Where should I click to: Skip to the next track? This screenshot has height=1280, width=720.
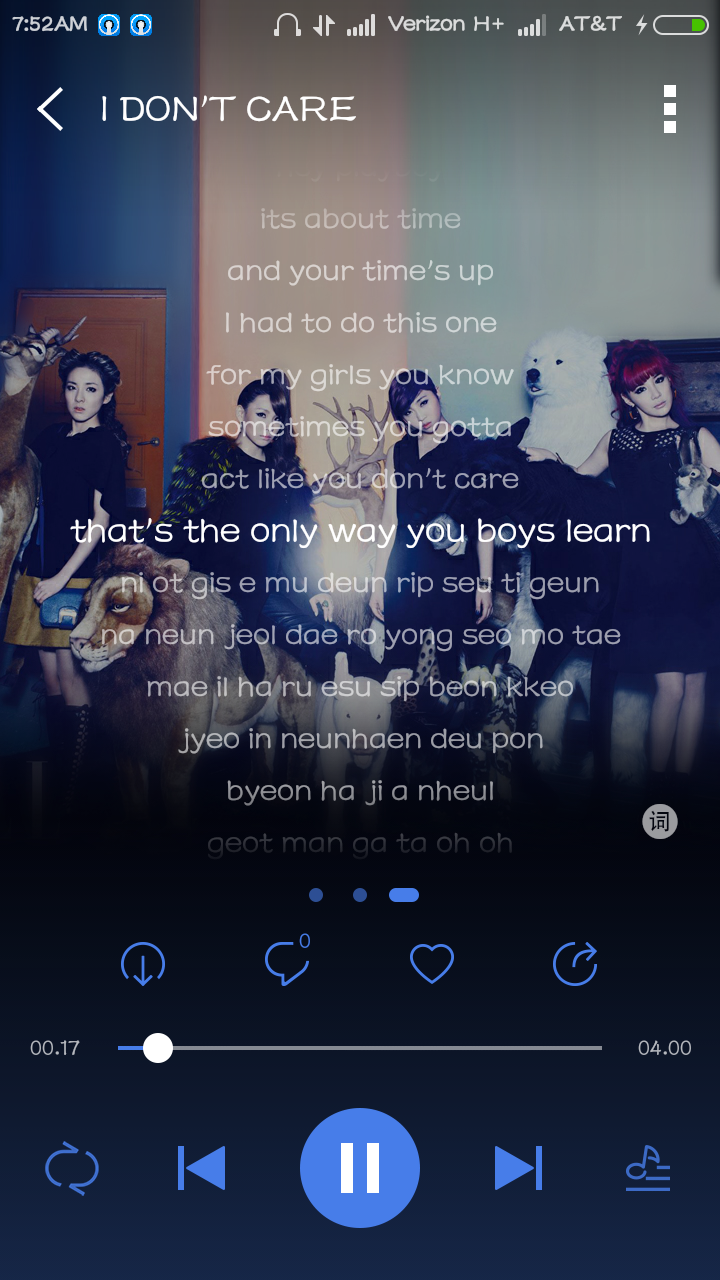(x=518, y=1168)
